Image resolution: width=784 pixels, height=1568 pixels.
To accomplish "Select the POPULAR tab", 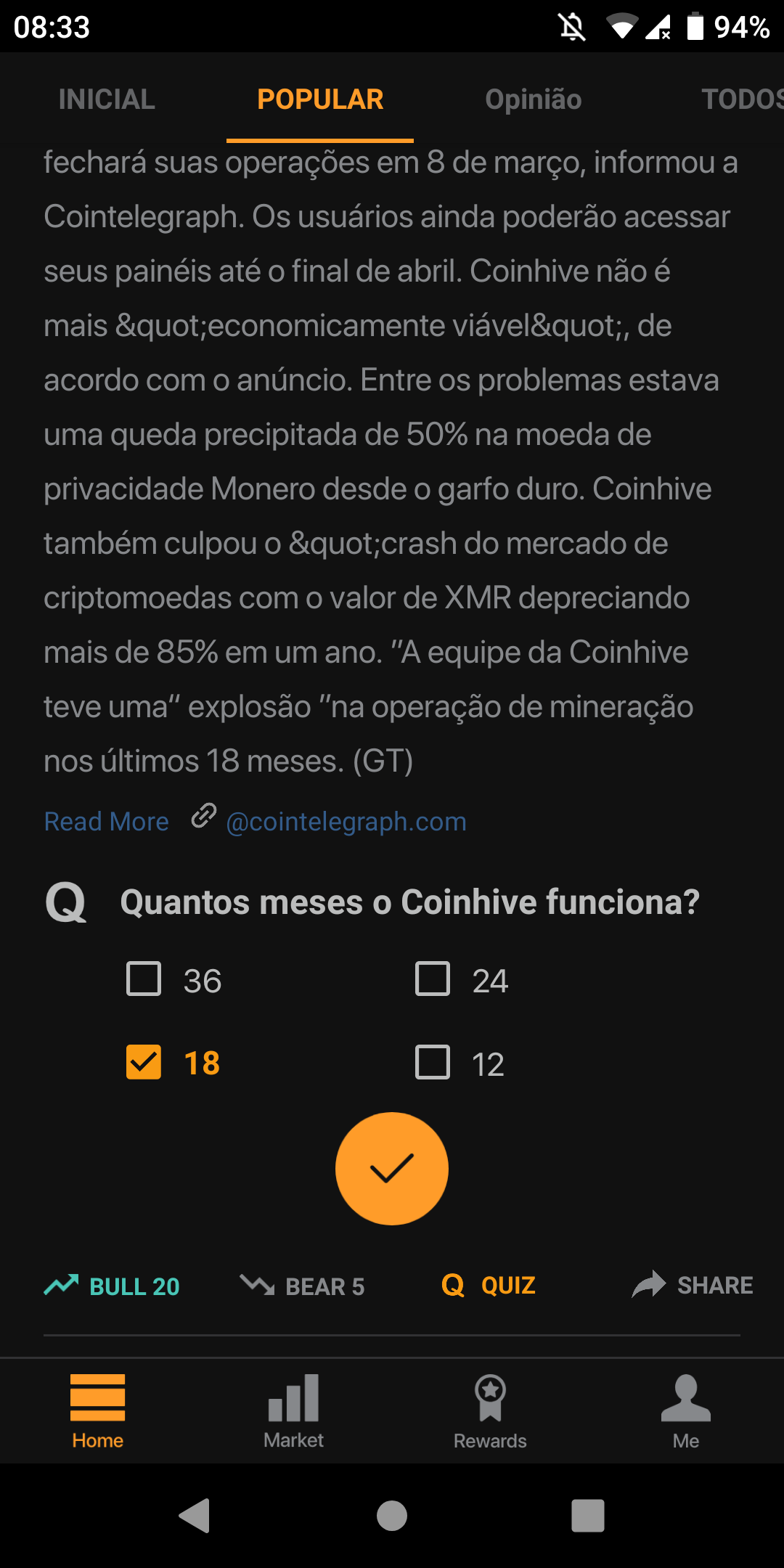I will (x=320, y=99).
